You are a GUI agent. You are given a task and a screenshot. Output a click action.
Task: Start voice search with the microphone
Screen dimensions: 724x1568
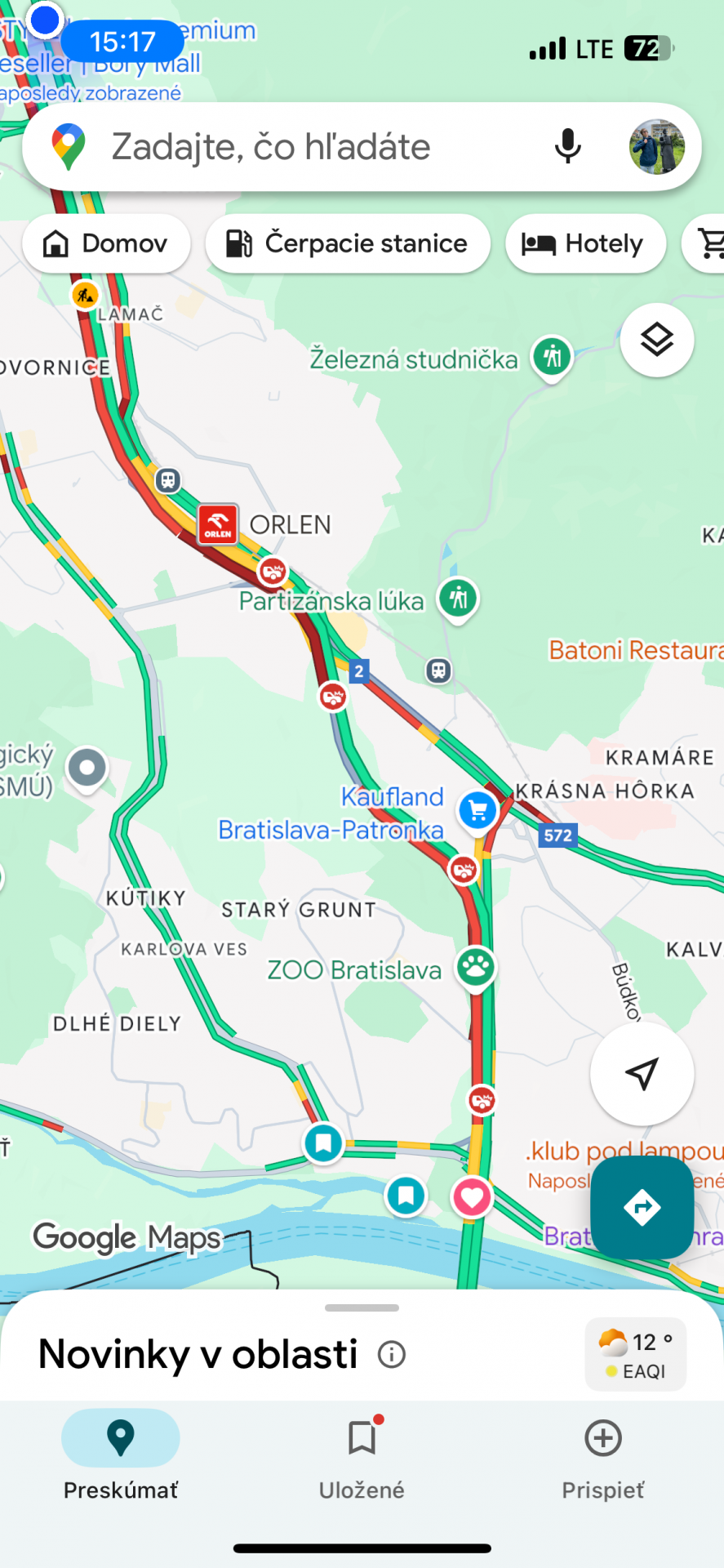(567, 147)
